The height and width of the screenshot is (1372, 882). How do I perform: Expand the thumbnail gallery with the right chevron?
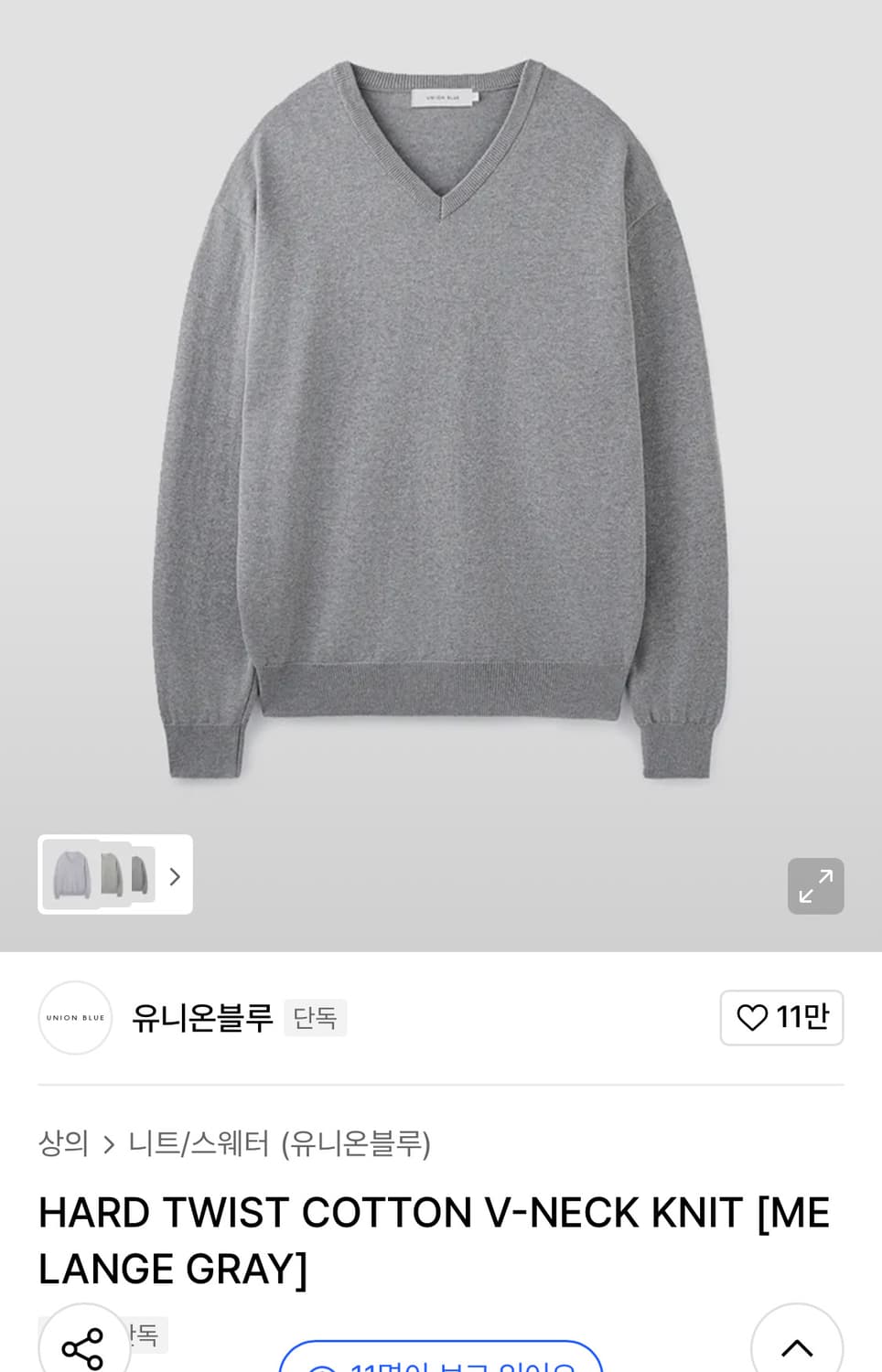[x=174, y=875]
